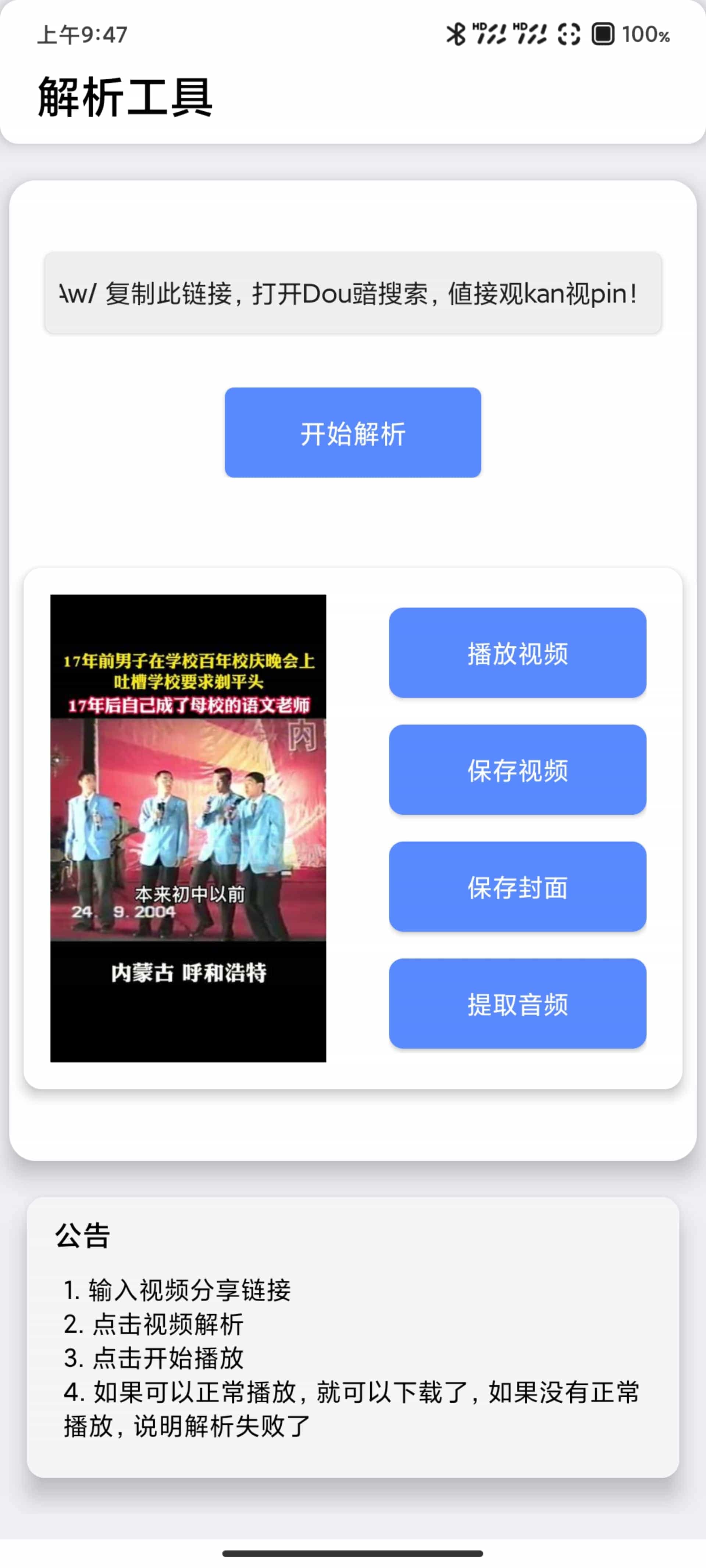
Task: Start parsing with the 开始解析 button
Action: tap(353, 433)
